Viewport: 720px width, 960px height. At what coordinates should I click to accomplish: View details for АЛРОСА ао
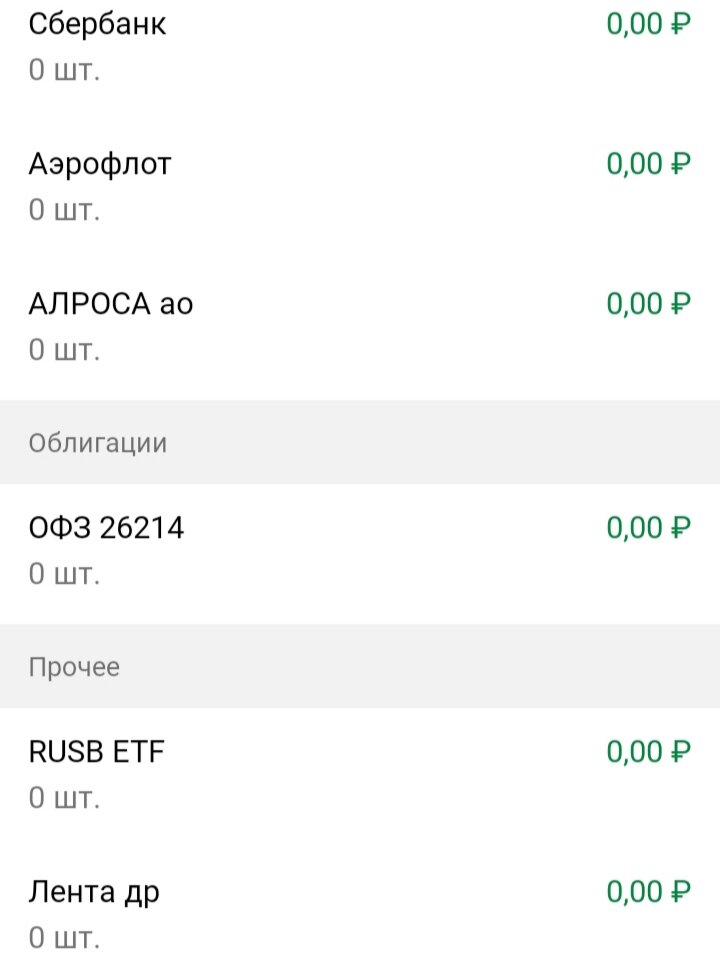point(360,326)
